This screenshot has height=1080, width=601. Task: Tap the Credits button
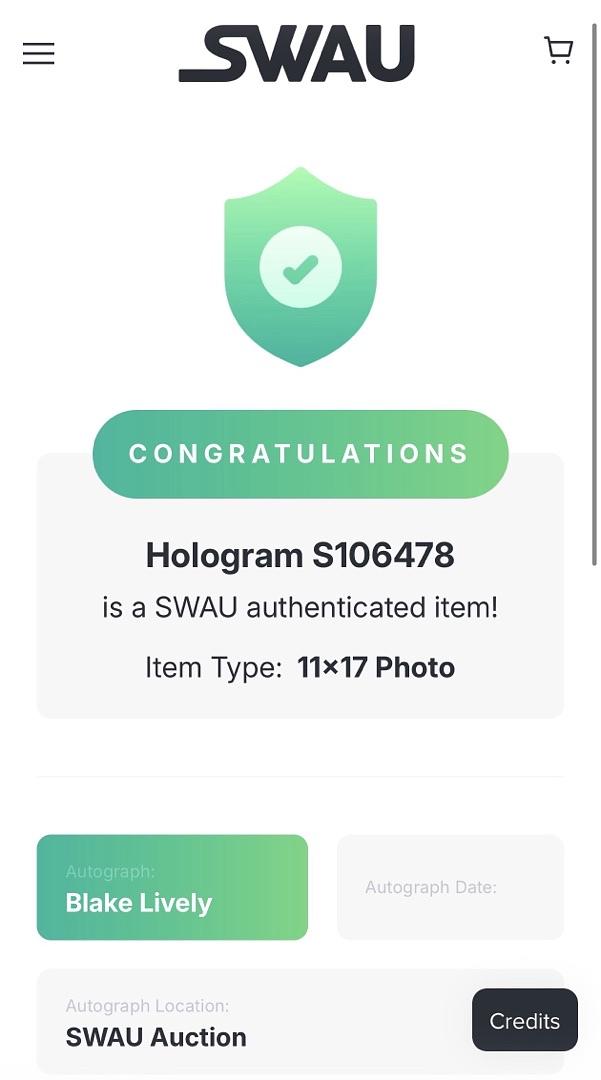coord(524,1020)
